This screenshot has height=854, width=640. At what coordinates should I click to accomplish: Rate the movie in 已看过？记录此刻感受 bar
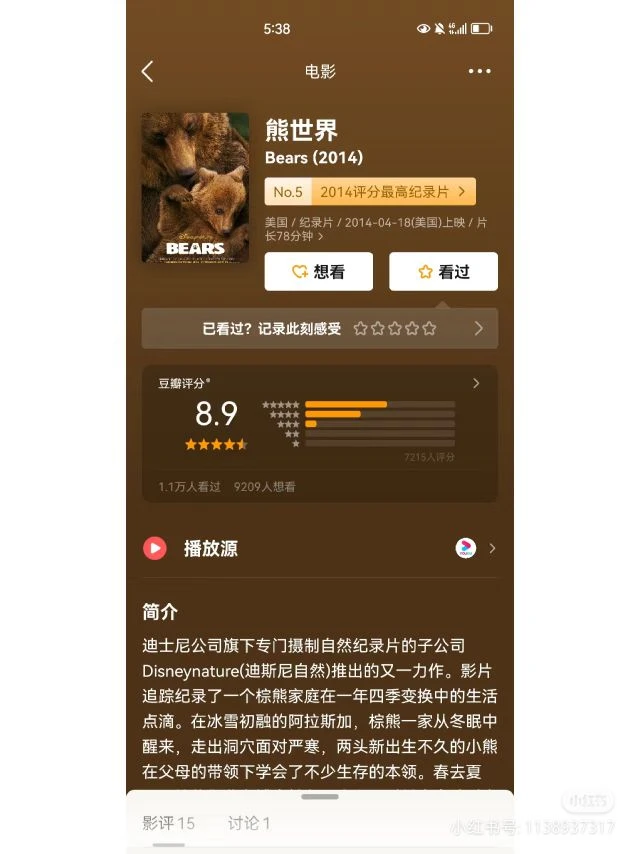click(x=395, y=328)
